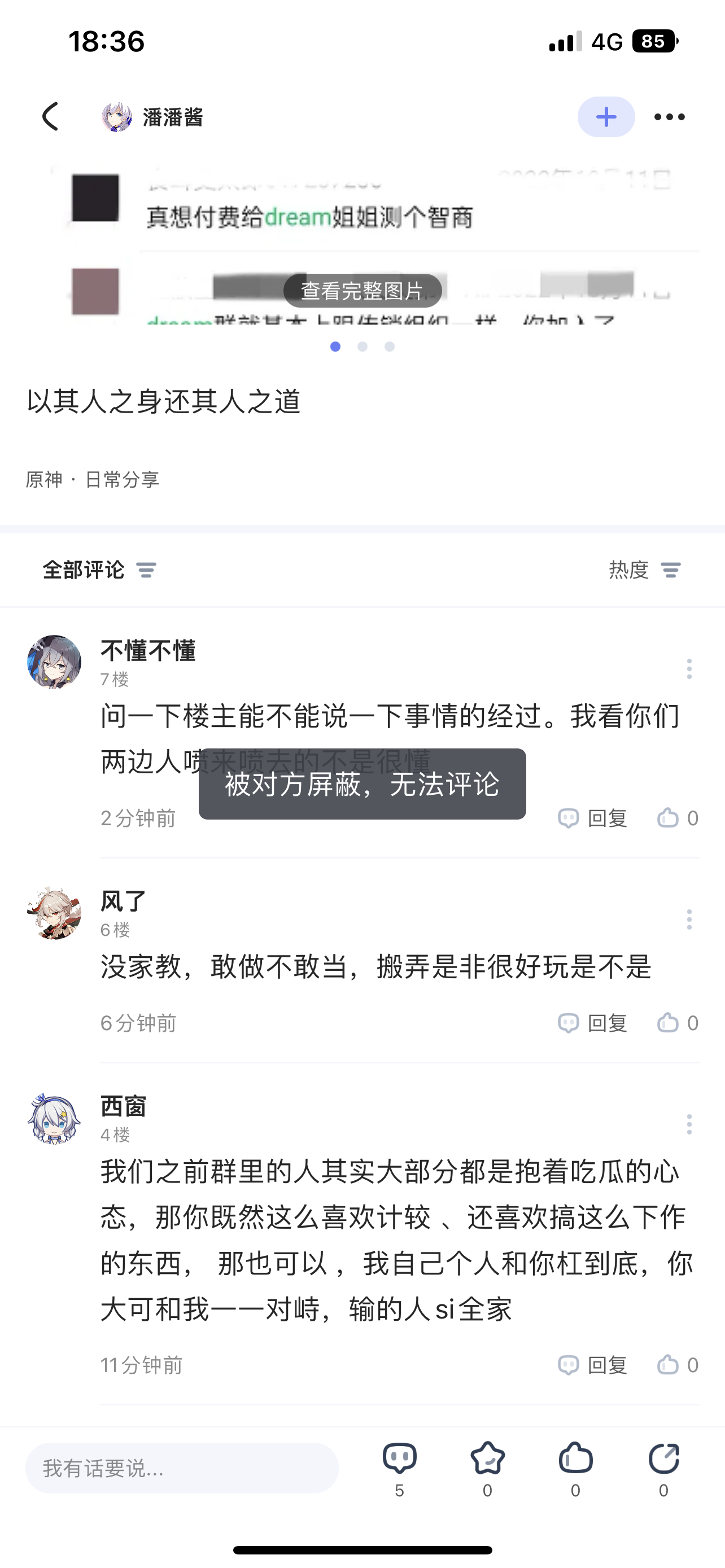Screen dimensions: 725x1568
Task: Like 风了's comment
Action: click(677, 1023)
